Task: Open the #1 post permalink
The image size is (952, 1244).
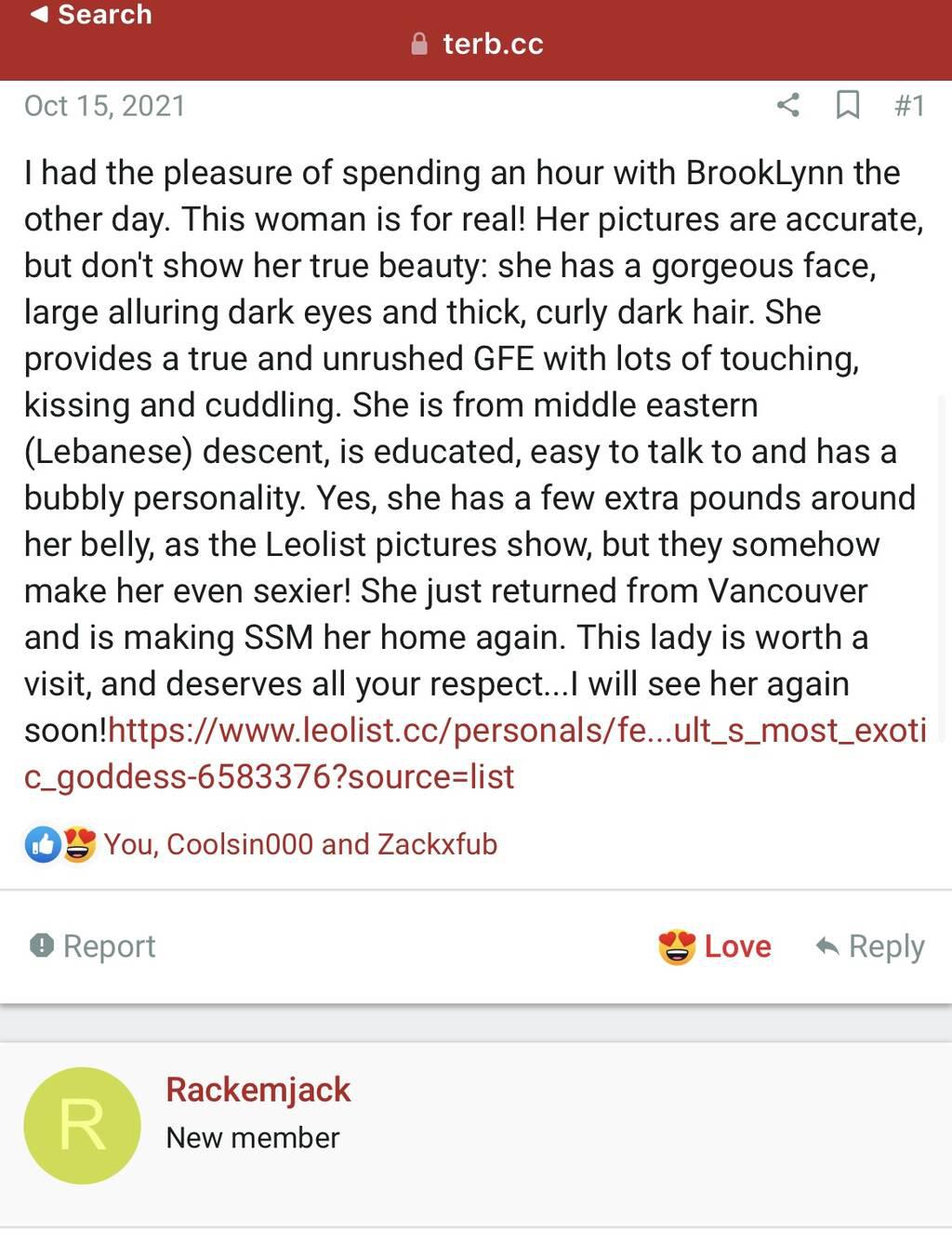Action: [x=908, y=105]
